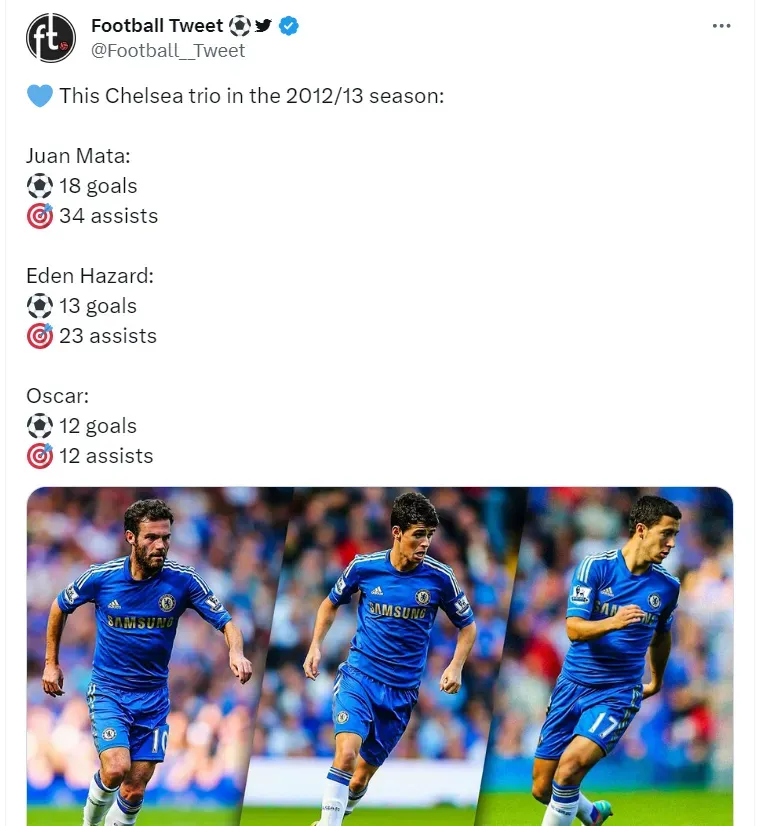Screen dimensions: 760x826
Task: View the @Football__Tweet handle profile
Action: tap(168, 50)
